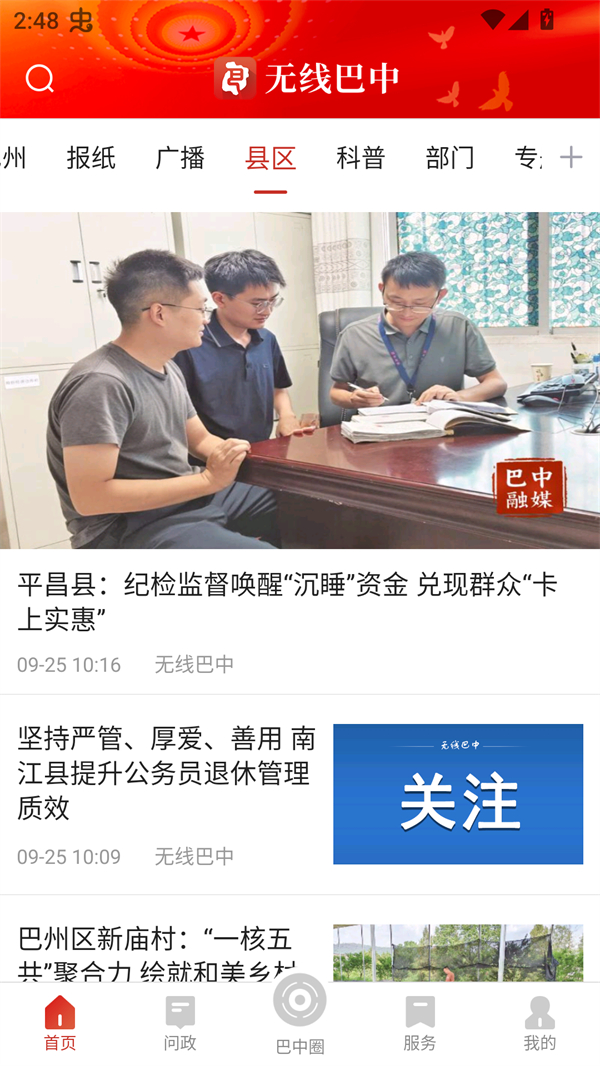Image resolution: width=600 pixels, height=1066 pixels.
Task: Open the 南江县提升公务员退休管理质效 article
Action: [166, 773]
